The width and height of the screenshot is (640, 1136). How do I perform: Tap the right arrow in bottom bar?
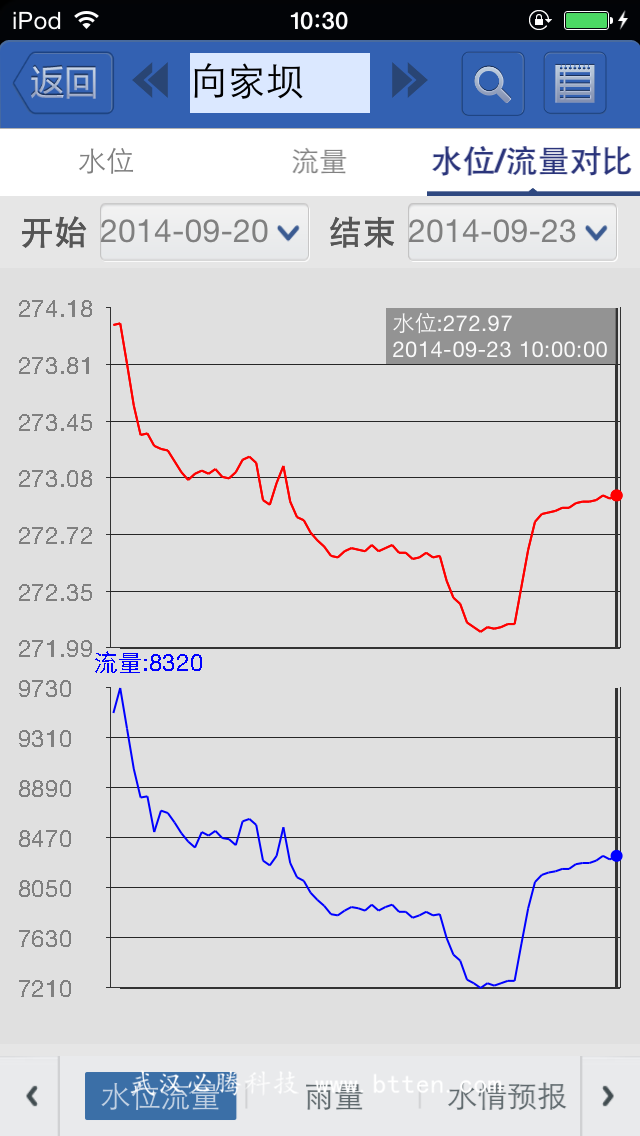pos(610,1096)
